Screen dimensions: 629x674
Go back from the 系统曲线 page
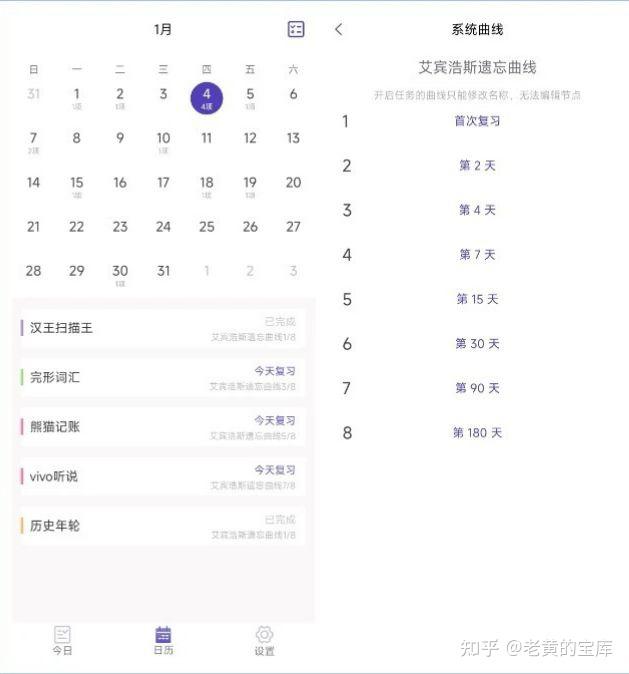[339, 29]
